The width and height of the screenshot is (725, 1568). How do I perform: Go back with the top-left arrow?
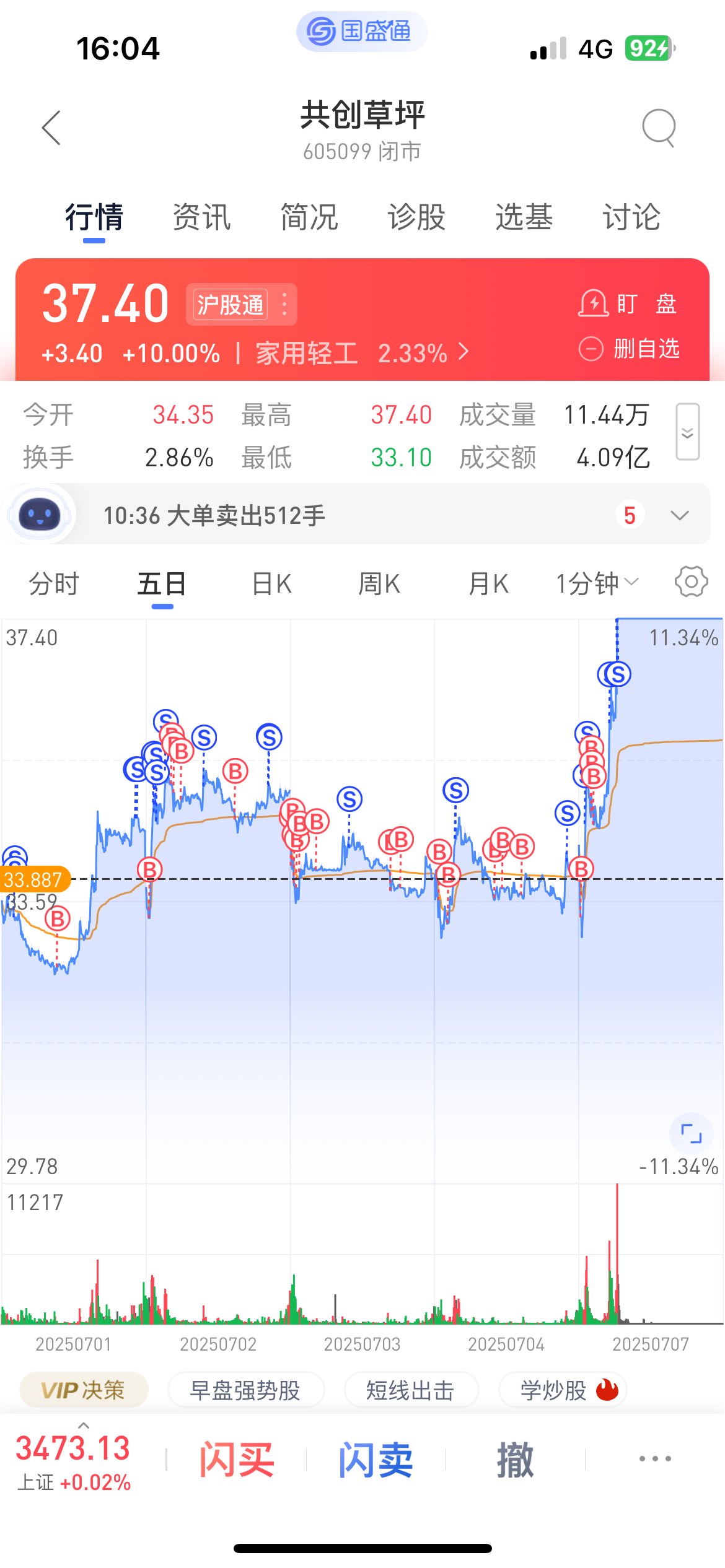(51, 128)
